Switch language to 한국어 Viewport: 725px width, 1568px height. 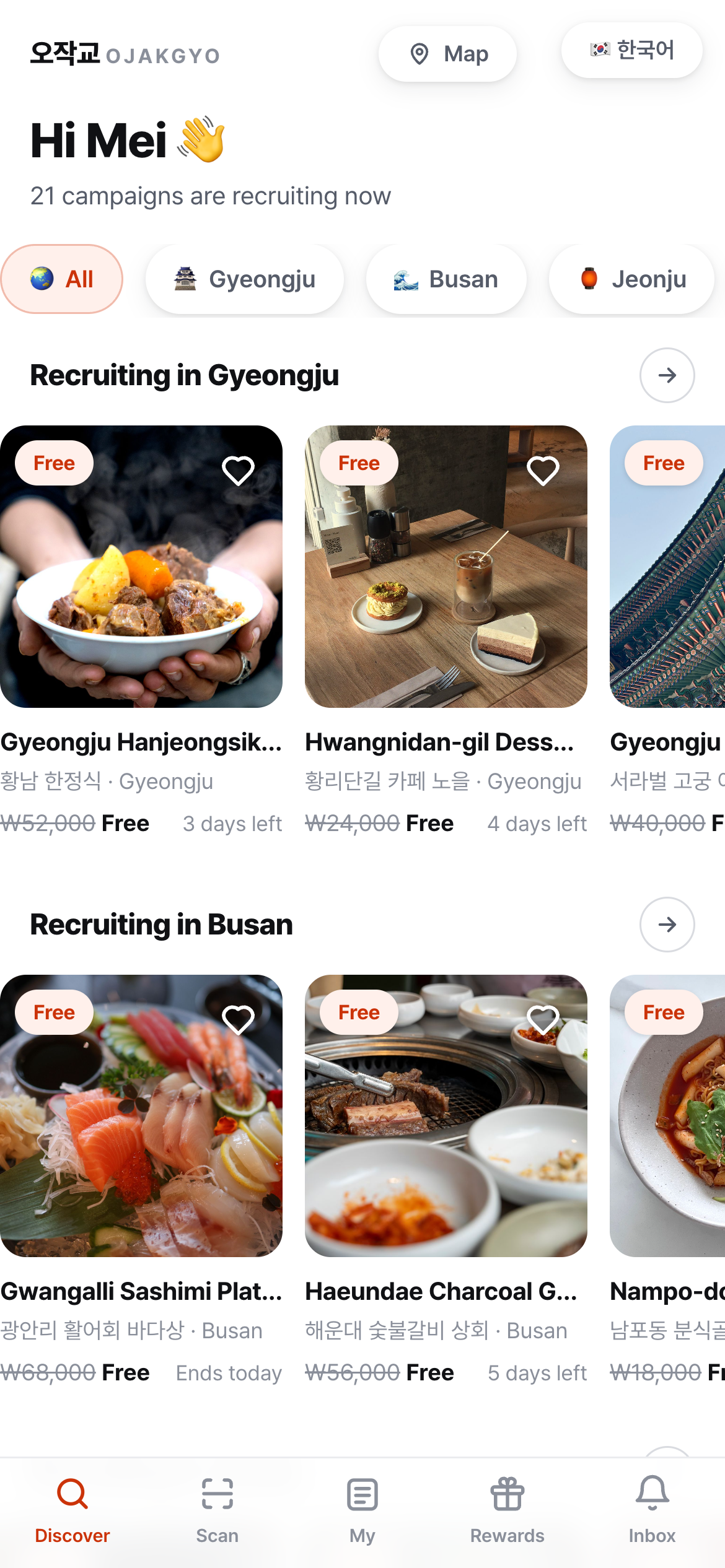point(631,50)
